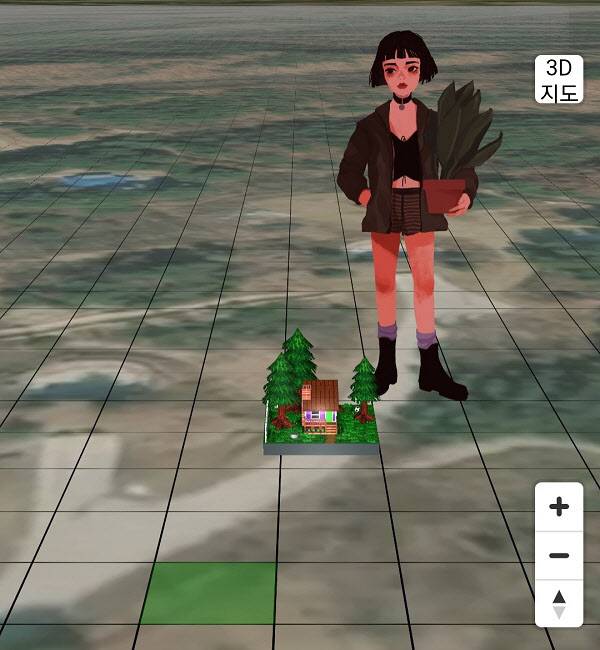This screenshot has height=650, width=600.
Task: Select the green highlighted land tile
Action: (x=210, y=593)
